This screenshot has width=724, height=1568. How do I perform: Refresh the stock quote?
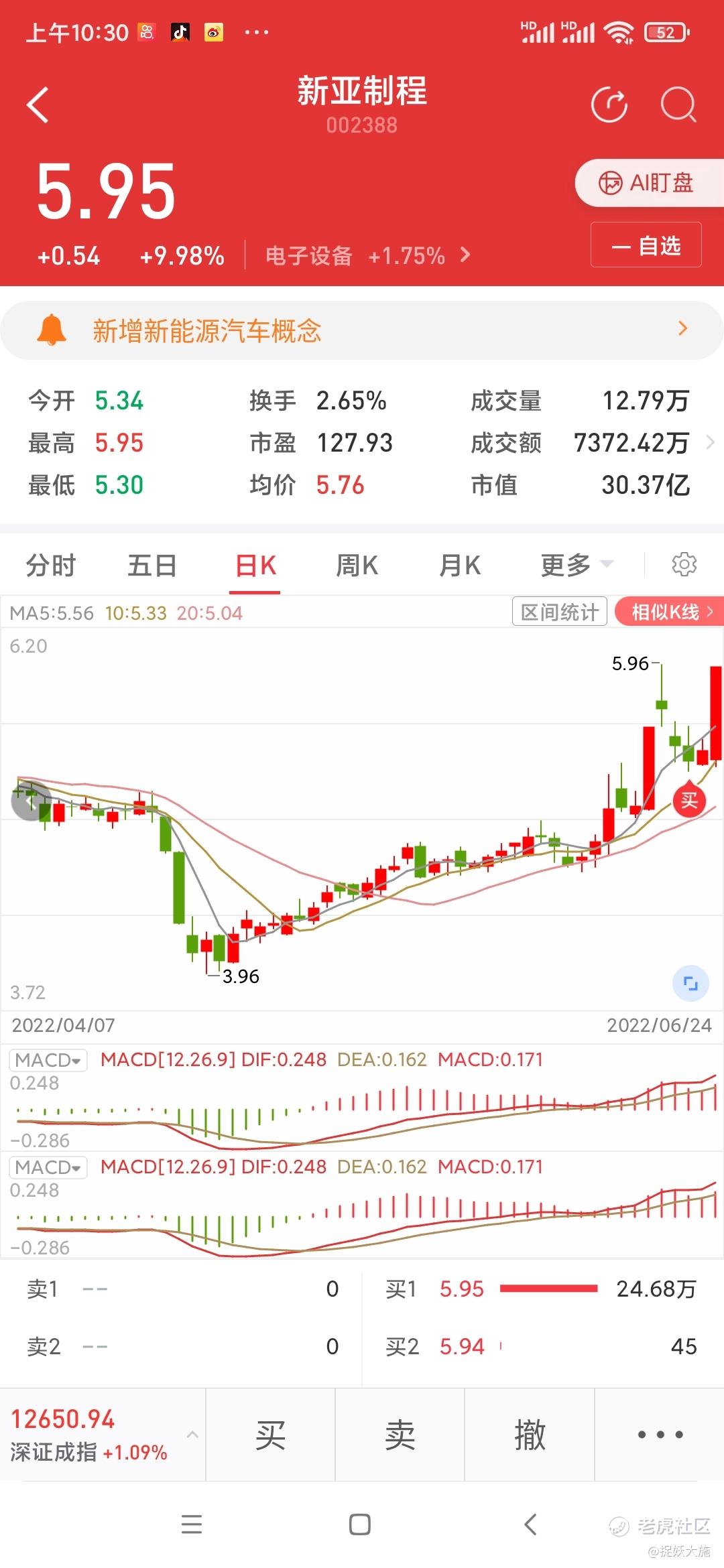tap(609, 105)
